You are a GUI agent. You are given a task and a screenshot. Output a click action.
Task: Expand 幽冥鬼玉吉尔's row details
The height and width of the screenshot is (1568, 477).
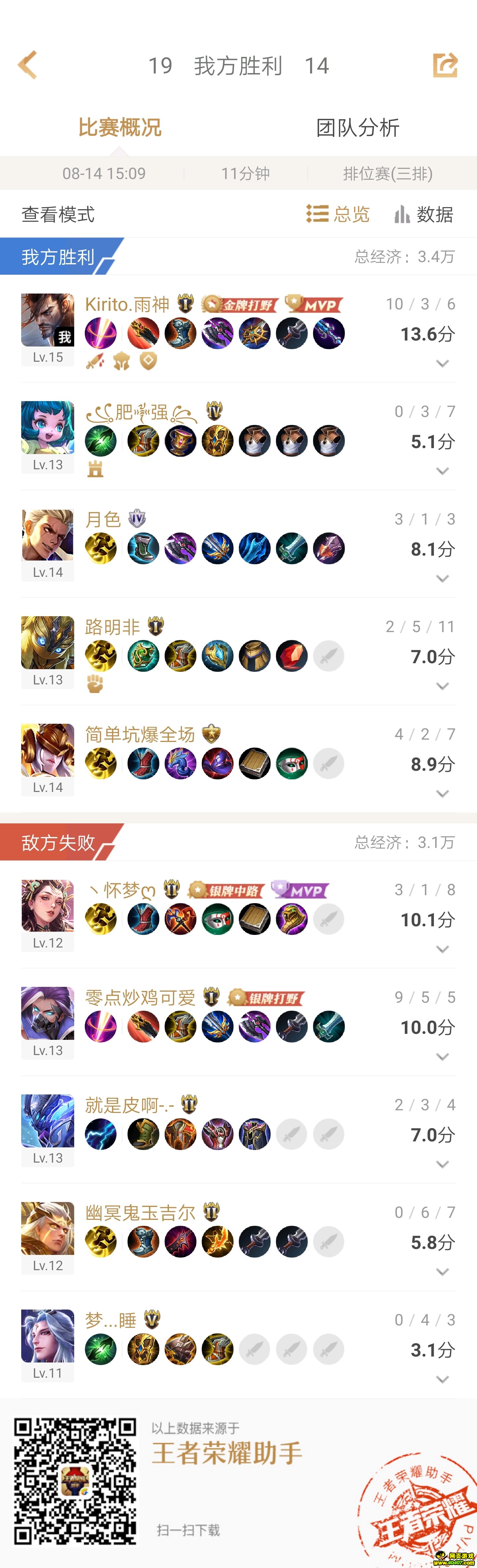coord(443,1272)
